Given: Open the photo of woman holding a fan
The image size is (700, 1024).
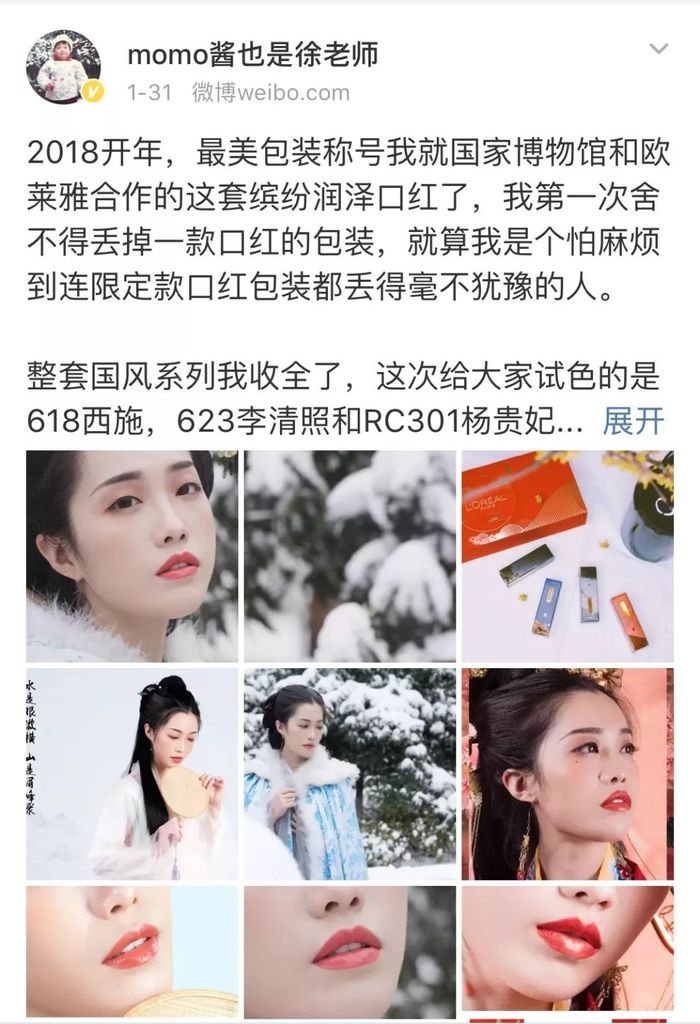Looking at the screenshot, I should (x=132, y=773).
